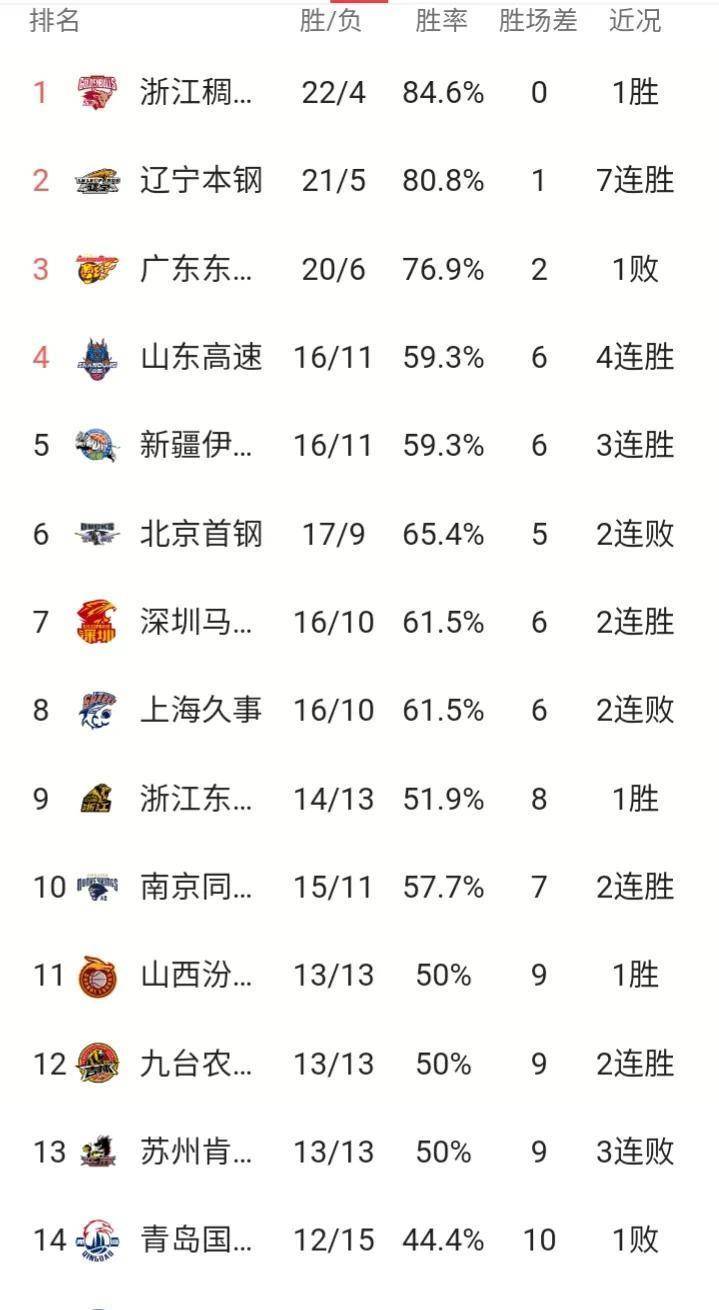
Task: Select the 广东东… team row
Action: click(359, 269)
